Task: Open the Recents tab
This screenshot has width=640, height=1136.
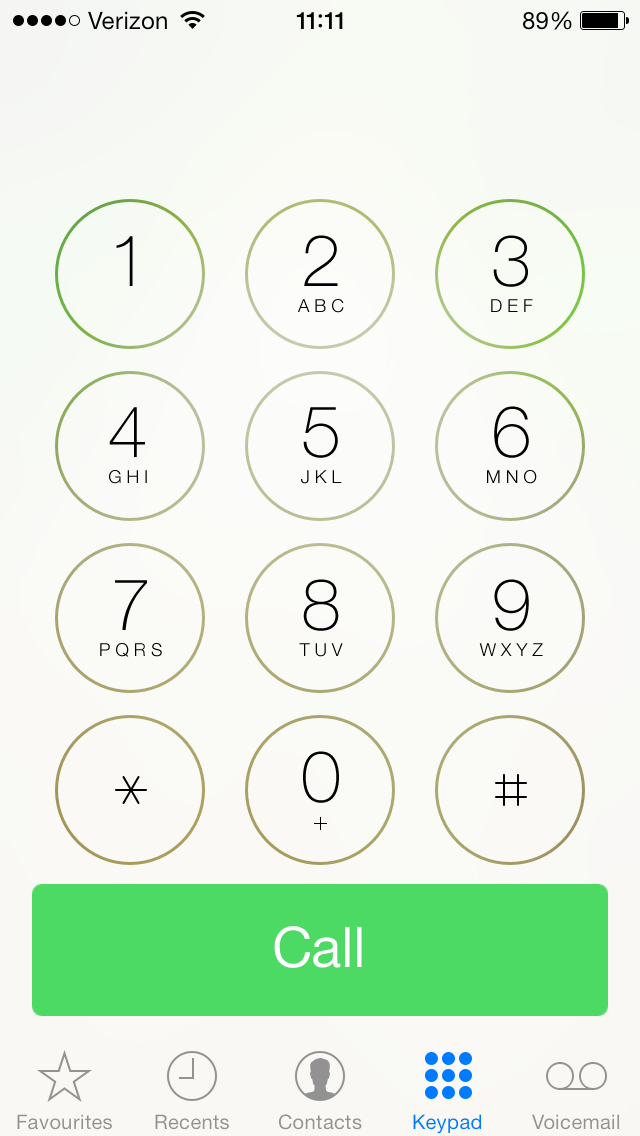Action: pyautogui.click(x=192, y=1092)
